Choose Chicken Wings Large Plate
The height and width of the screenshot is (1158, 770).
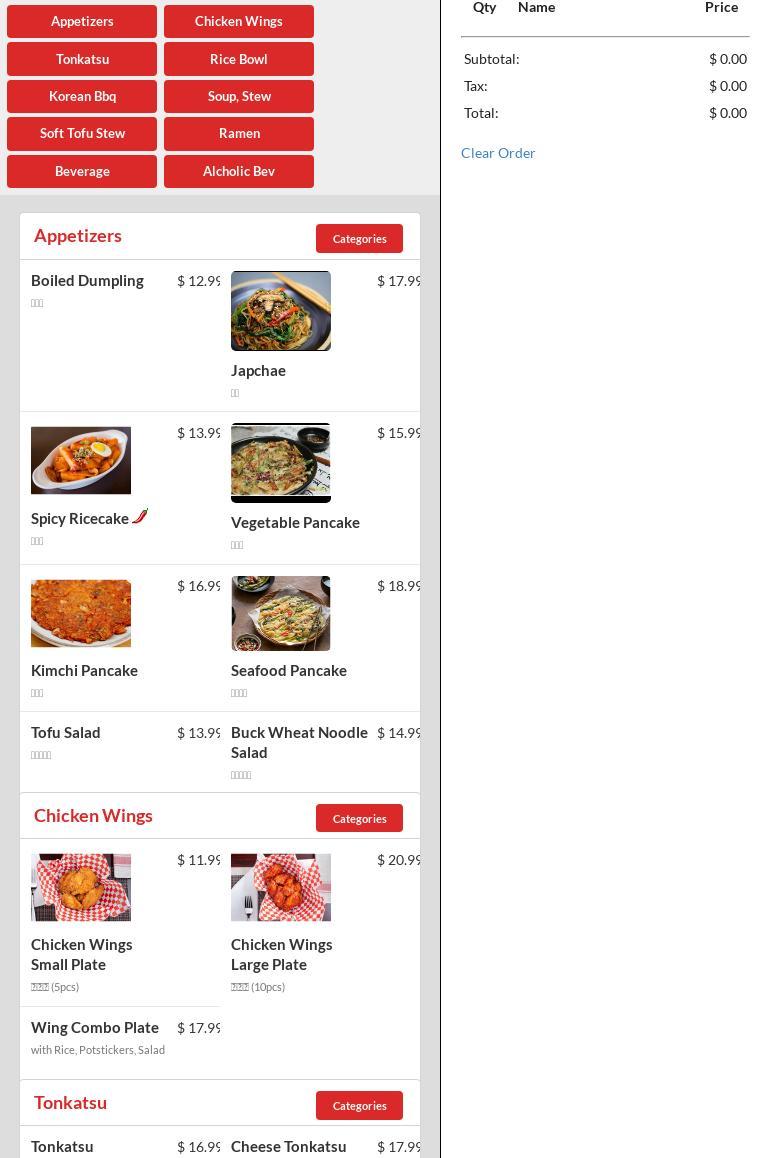[281, 954]
